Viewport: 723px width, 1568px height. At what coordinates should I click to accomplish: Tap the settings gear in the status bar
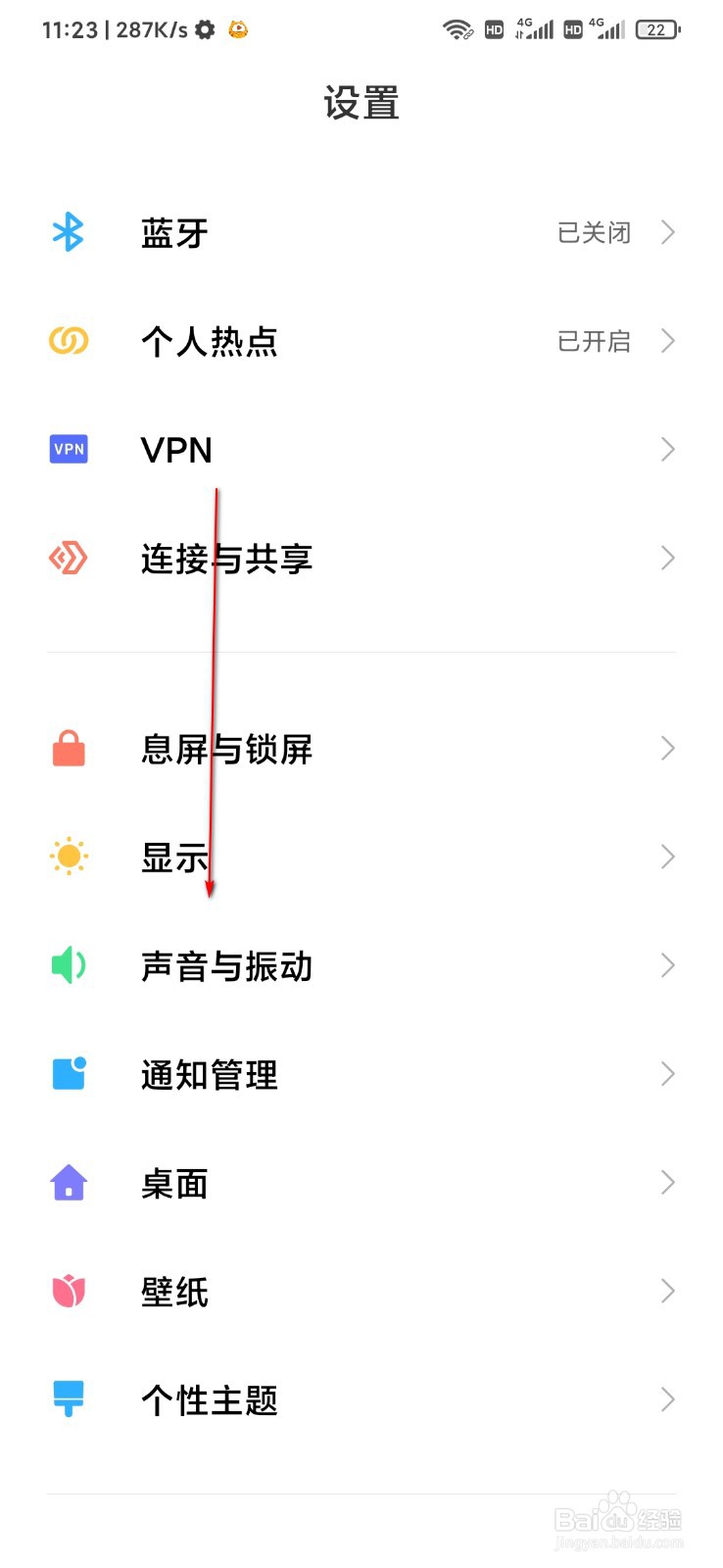pyautogui.click(x=204, y=29)
